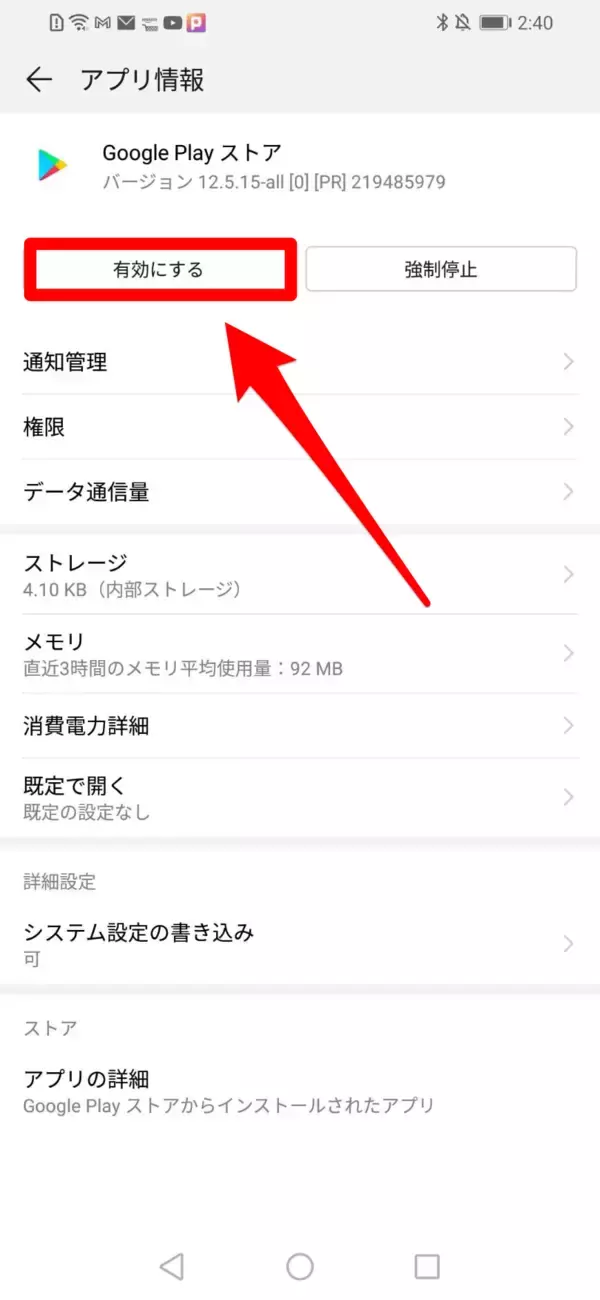View アプリの詳細 in the store

pyautogui.click(x=300, y=1090)
